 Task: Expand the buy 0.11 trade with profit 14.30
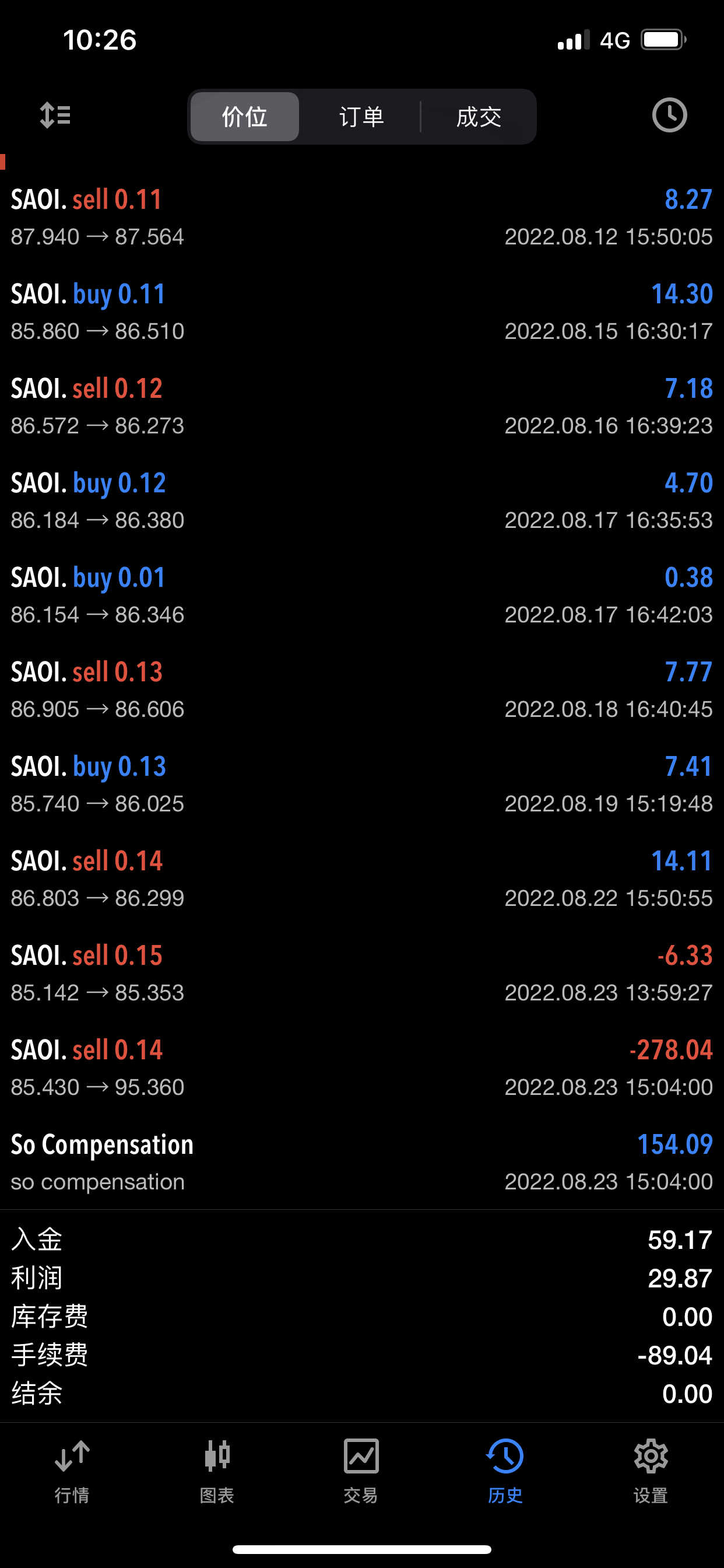coord(361,311)
